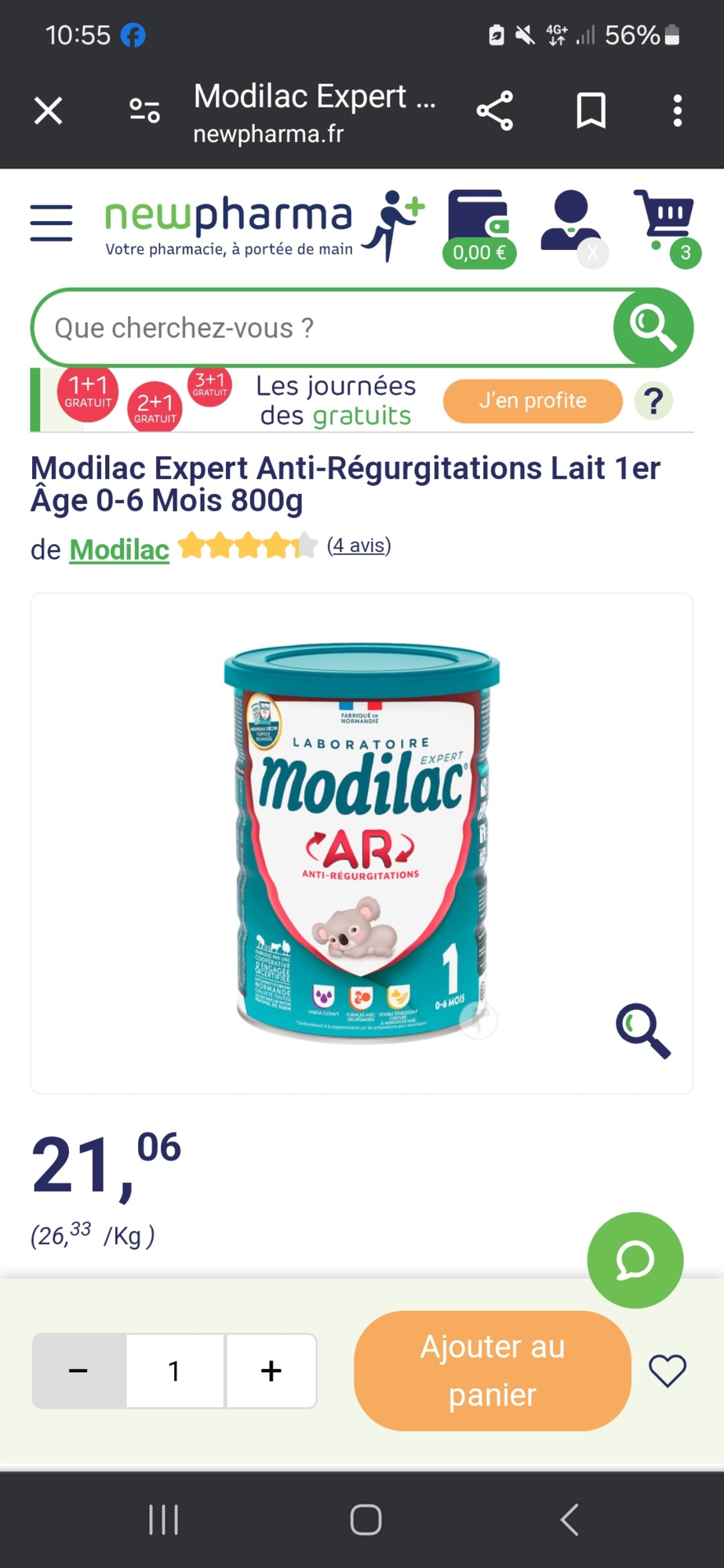
Task: Share this product page
Action: click(495, 111)
